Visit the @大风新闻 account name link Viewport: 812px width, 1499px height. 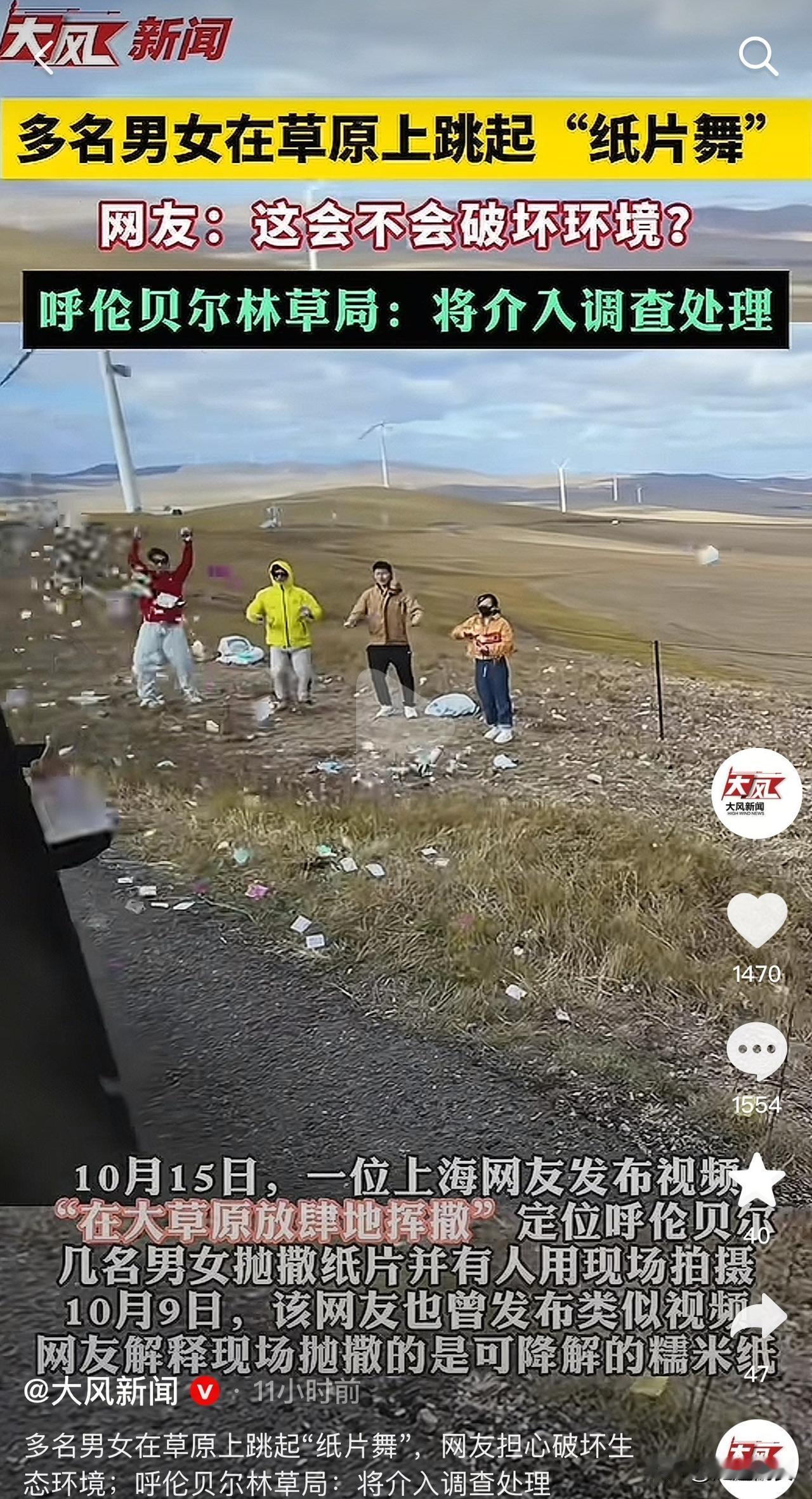[101, 1392]
